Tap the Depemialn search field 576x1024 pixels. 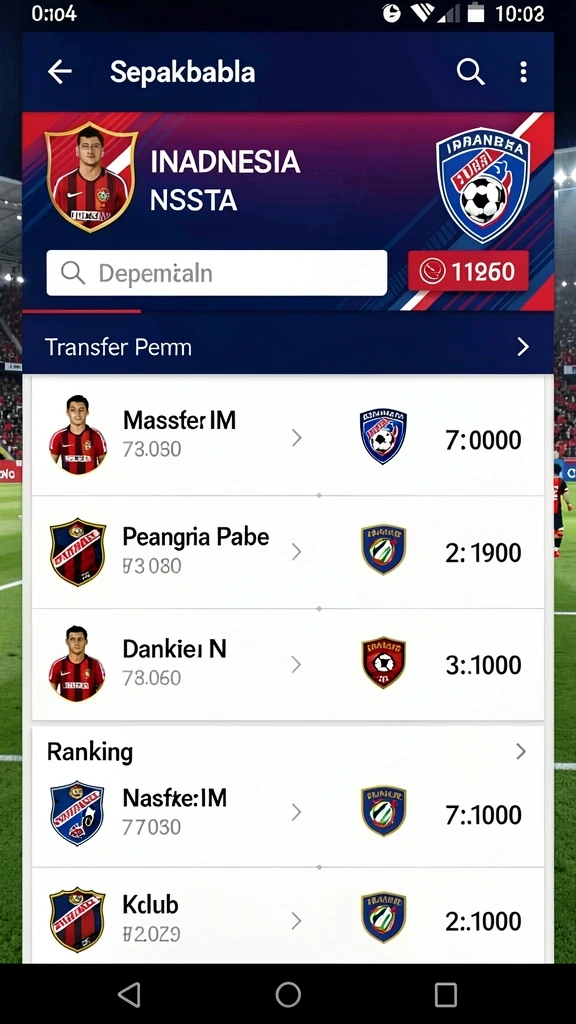tap(217, 273)
